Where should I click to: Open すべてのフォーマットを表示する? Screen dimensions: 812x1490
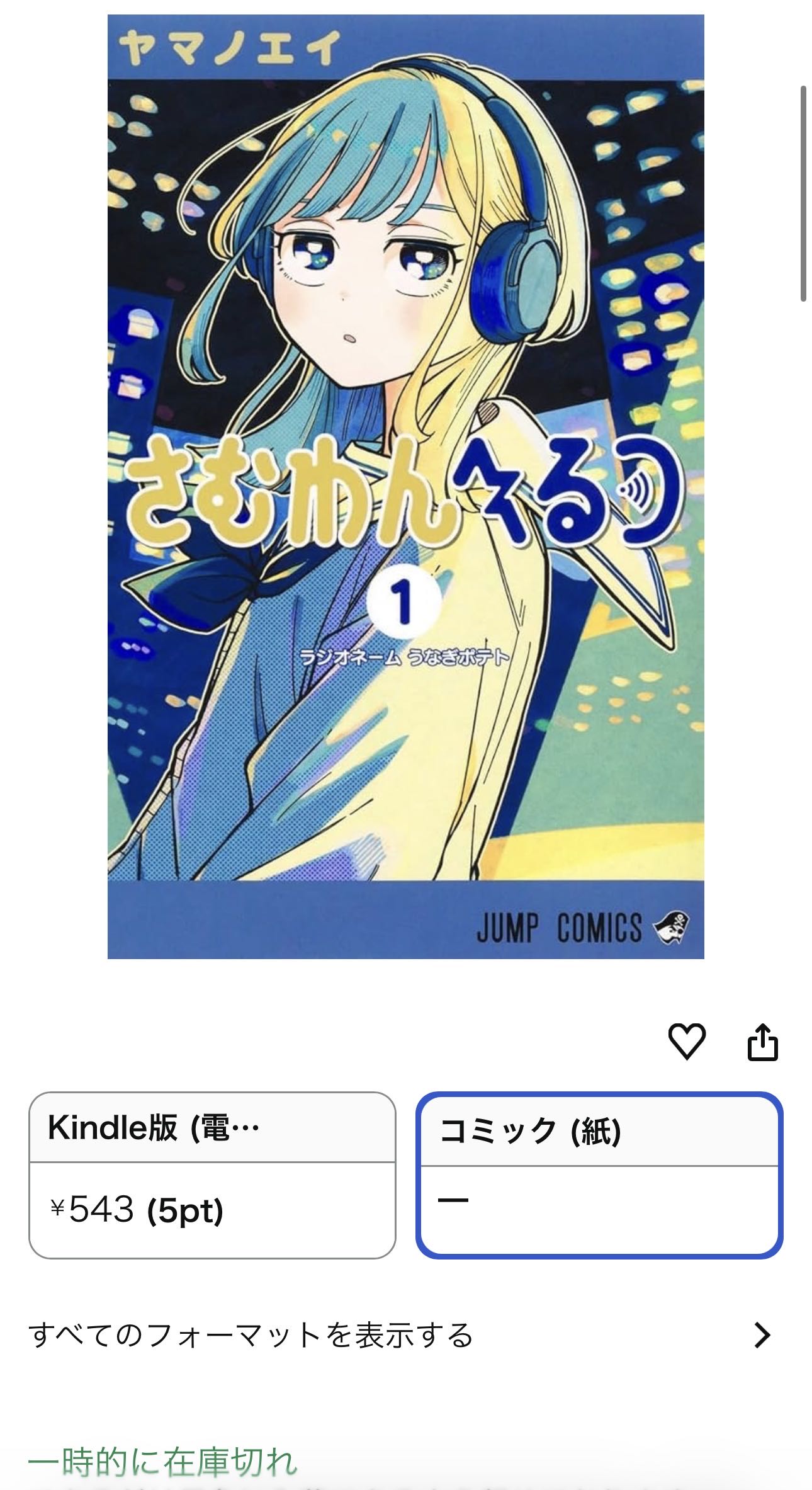(403, 1335)
